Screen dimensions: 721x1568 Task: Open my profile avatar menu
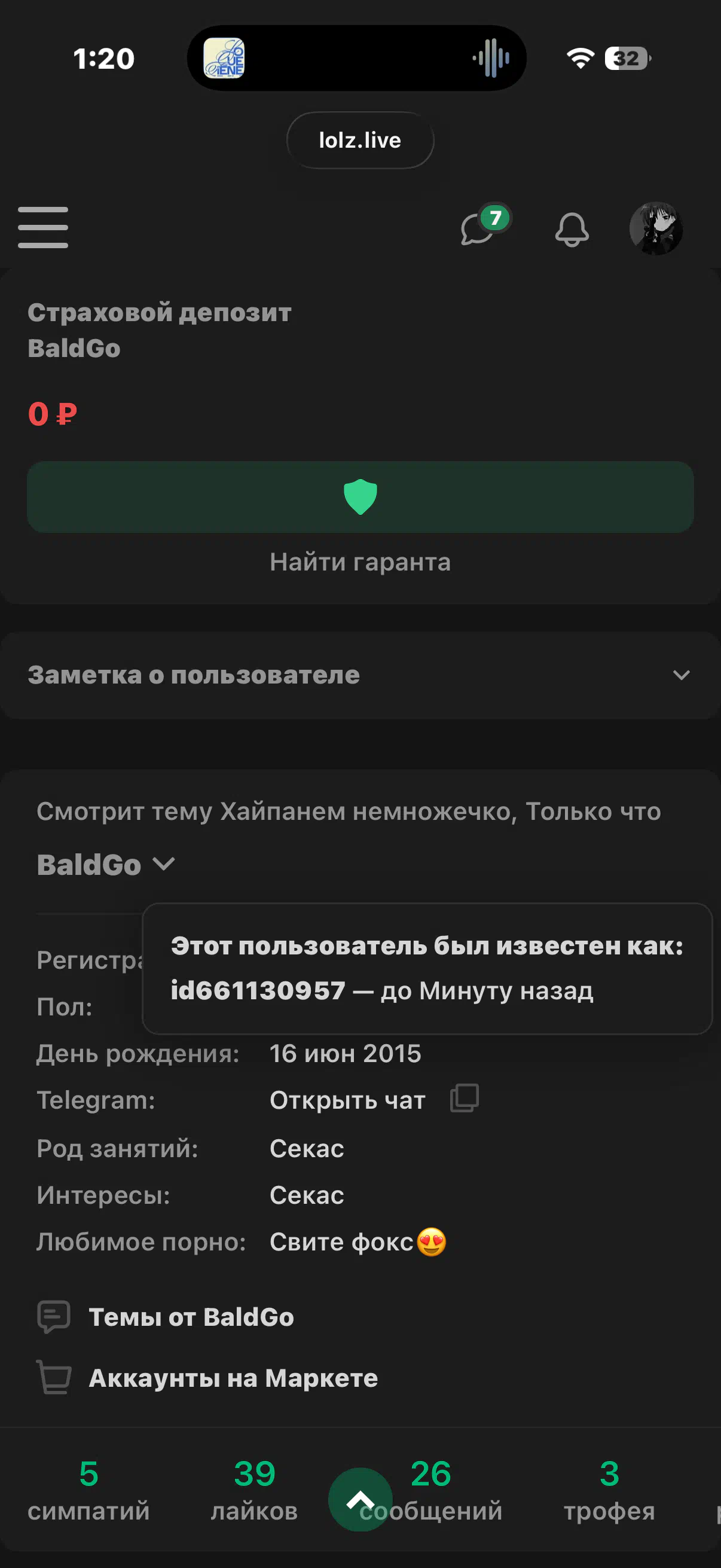coord(655,229)
